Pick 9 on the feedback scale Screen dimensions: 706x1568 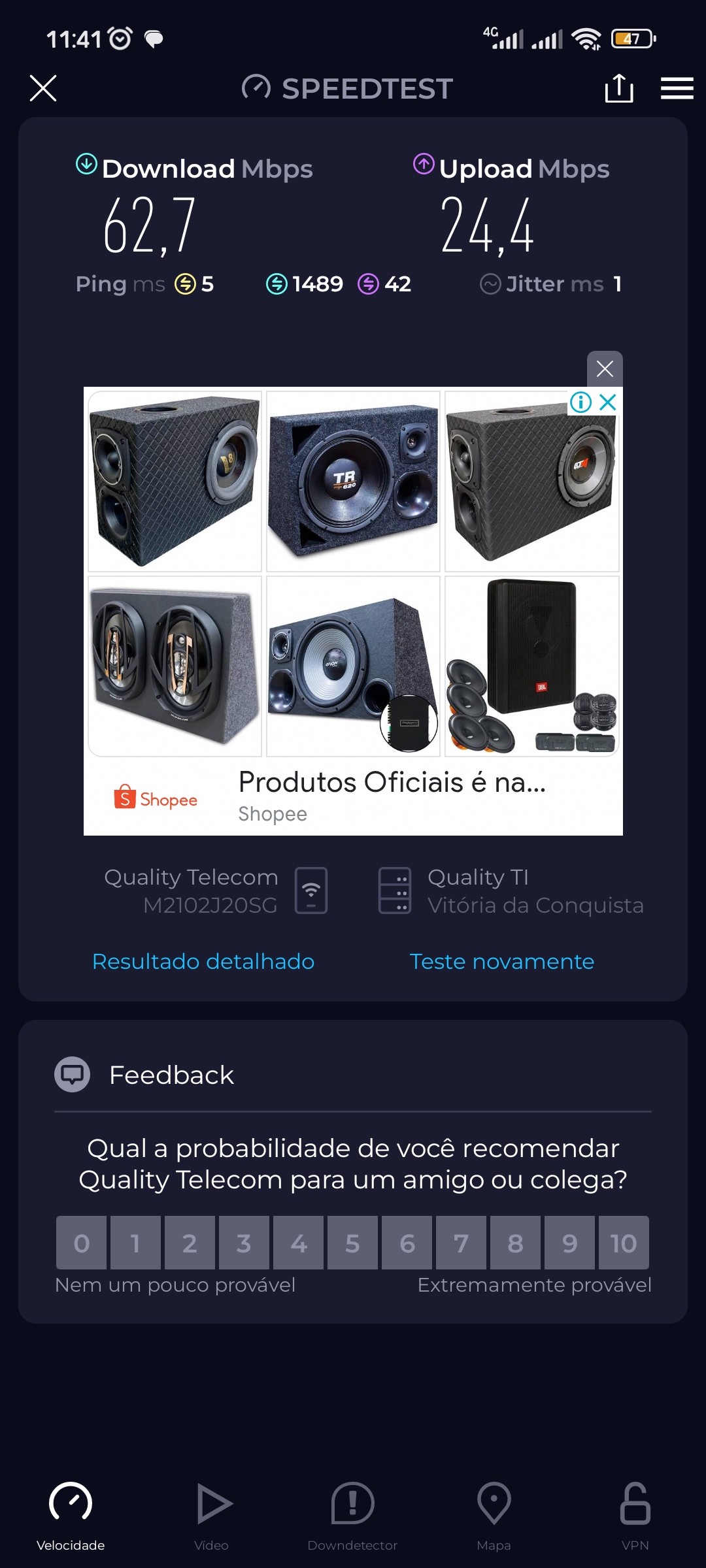coord(569,1243)
